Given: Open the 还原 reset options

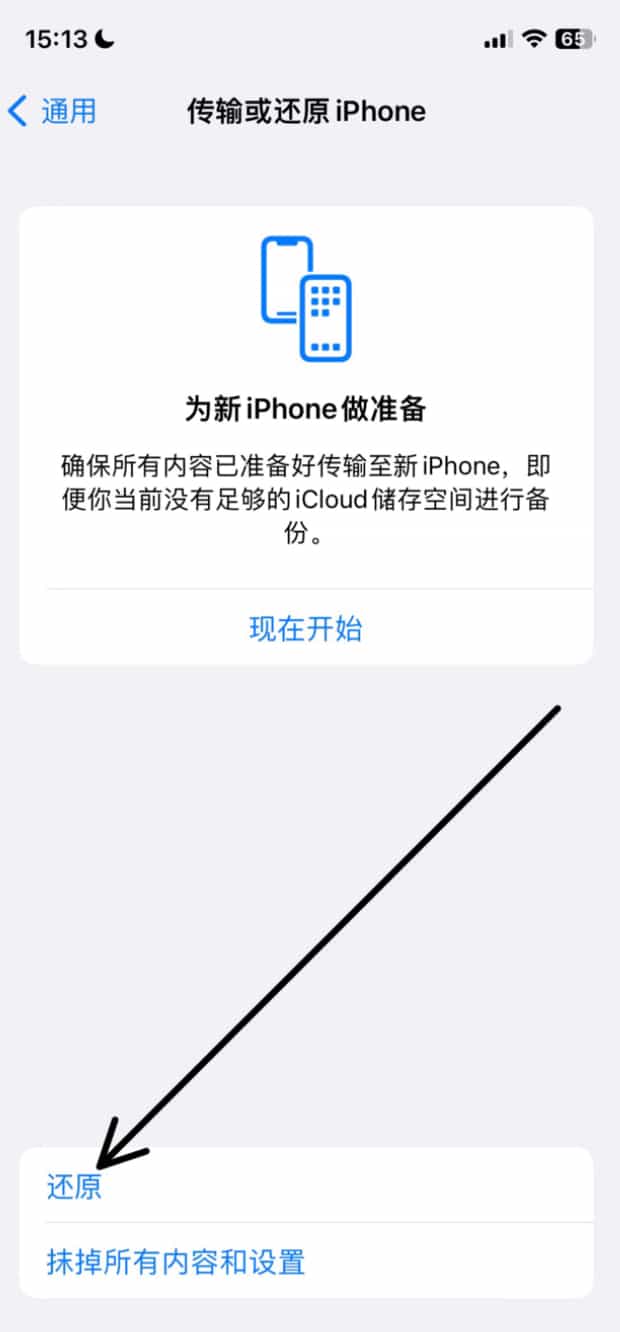Looking at the screenshot, I should pyautogui.click(x=75, y=1187).
